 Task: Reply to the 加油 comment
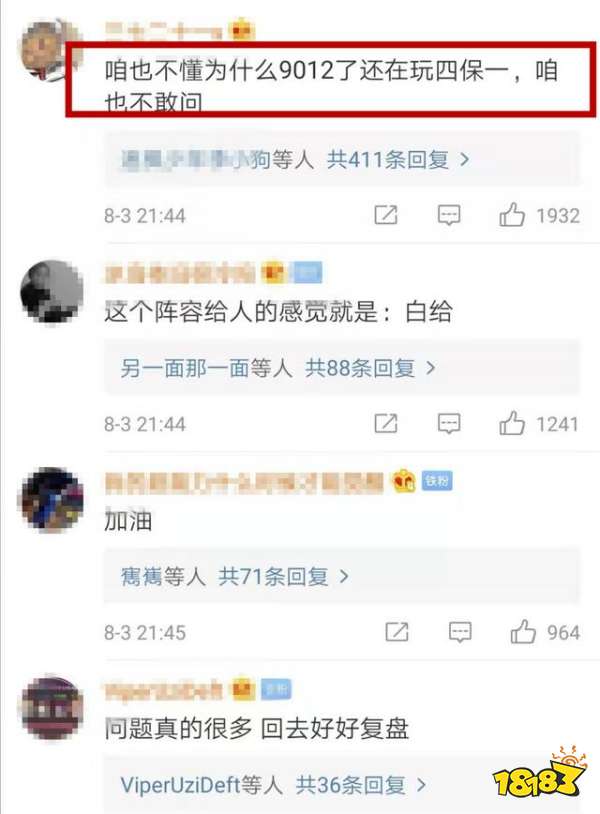pos(460,632)
